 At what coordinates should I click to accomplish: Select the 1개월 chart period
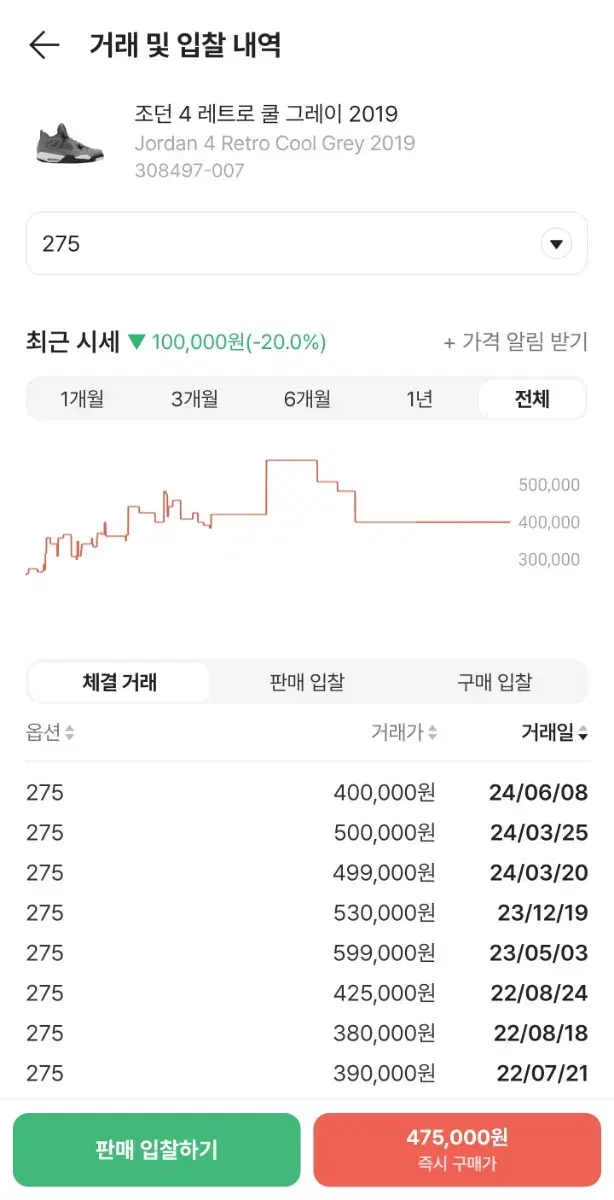click(x=82, y=399)
